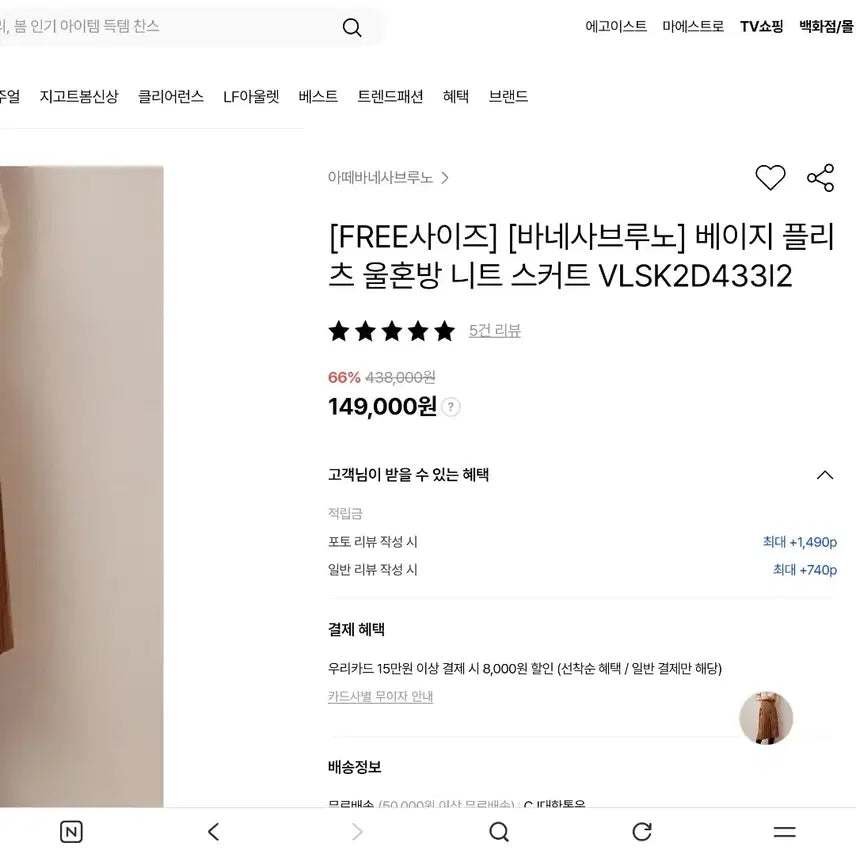856x856 pixels.
Task: Open the 에고이스트 top link
Action: tap(616, 26)
